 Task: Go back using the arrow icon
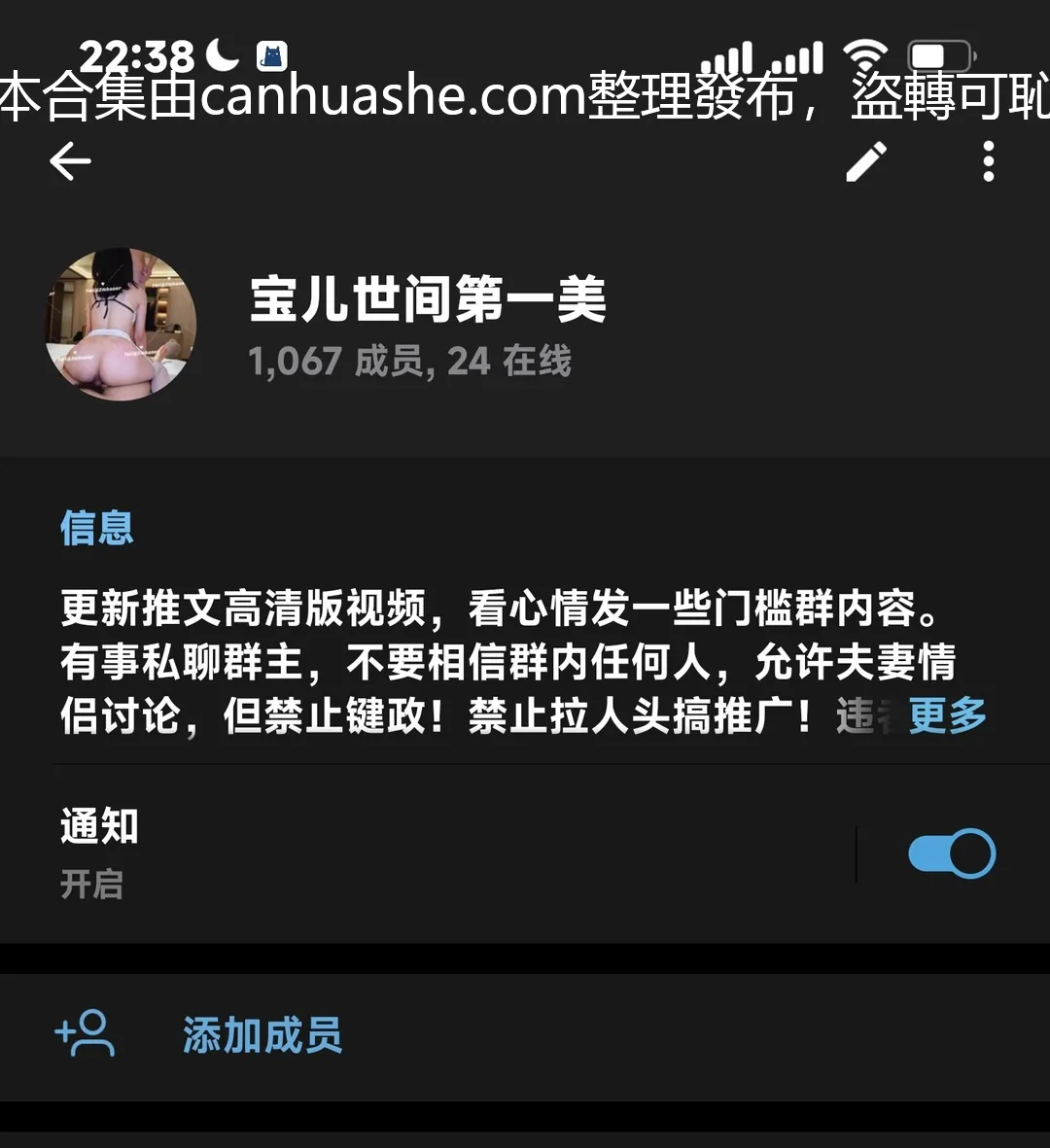[x=70, y=161]
